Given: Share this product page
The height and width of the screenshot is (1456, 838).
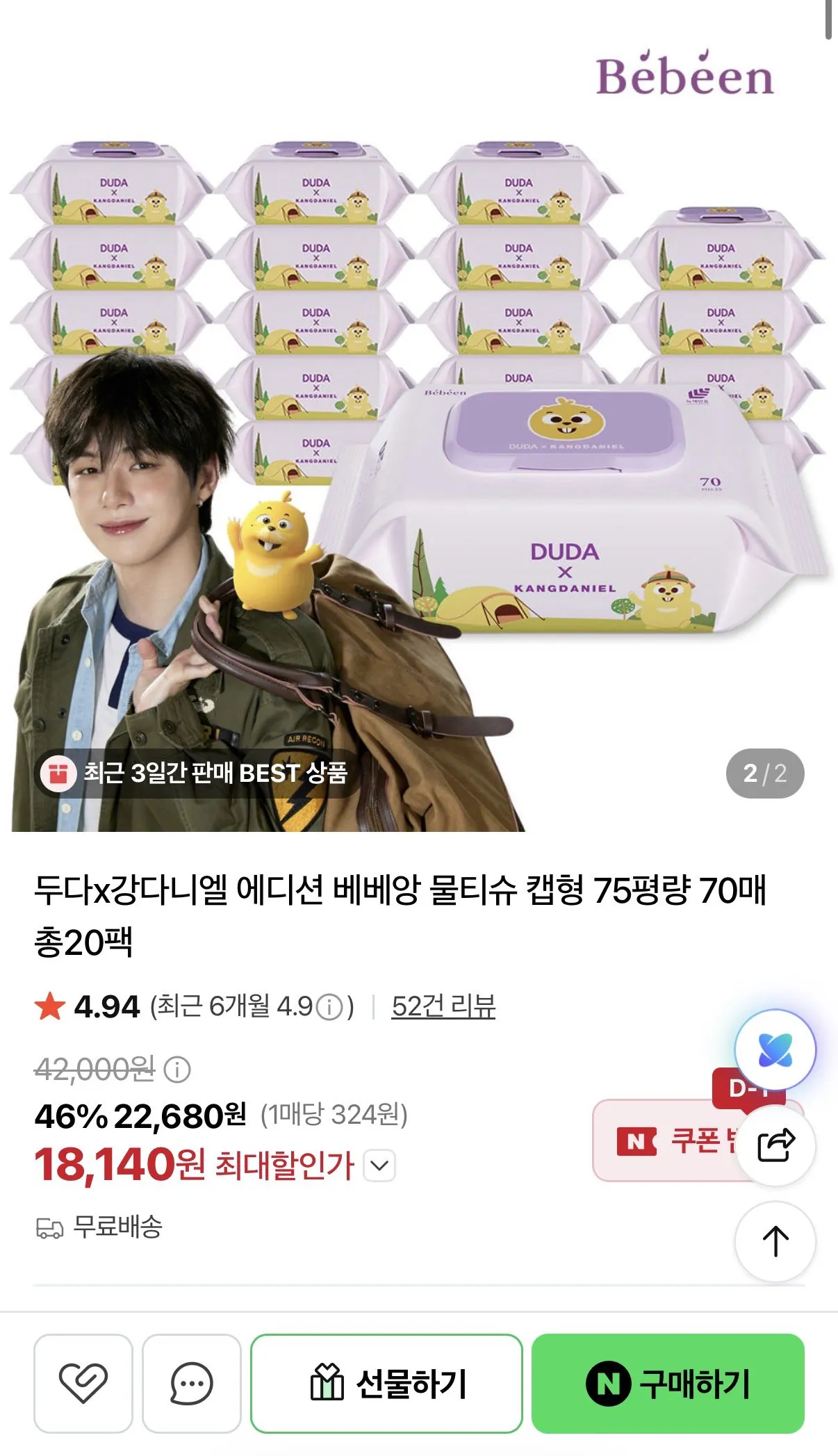Looking at the screenshot, I should pos(775,1145).
